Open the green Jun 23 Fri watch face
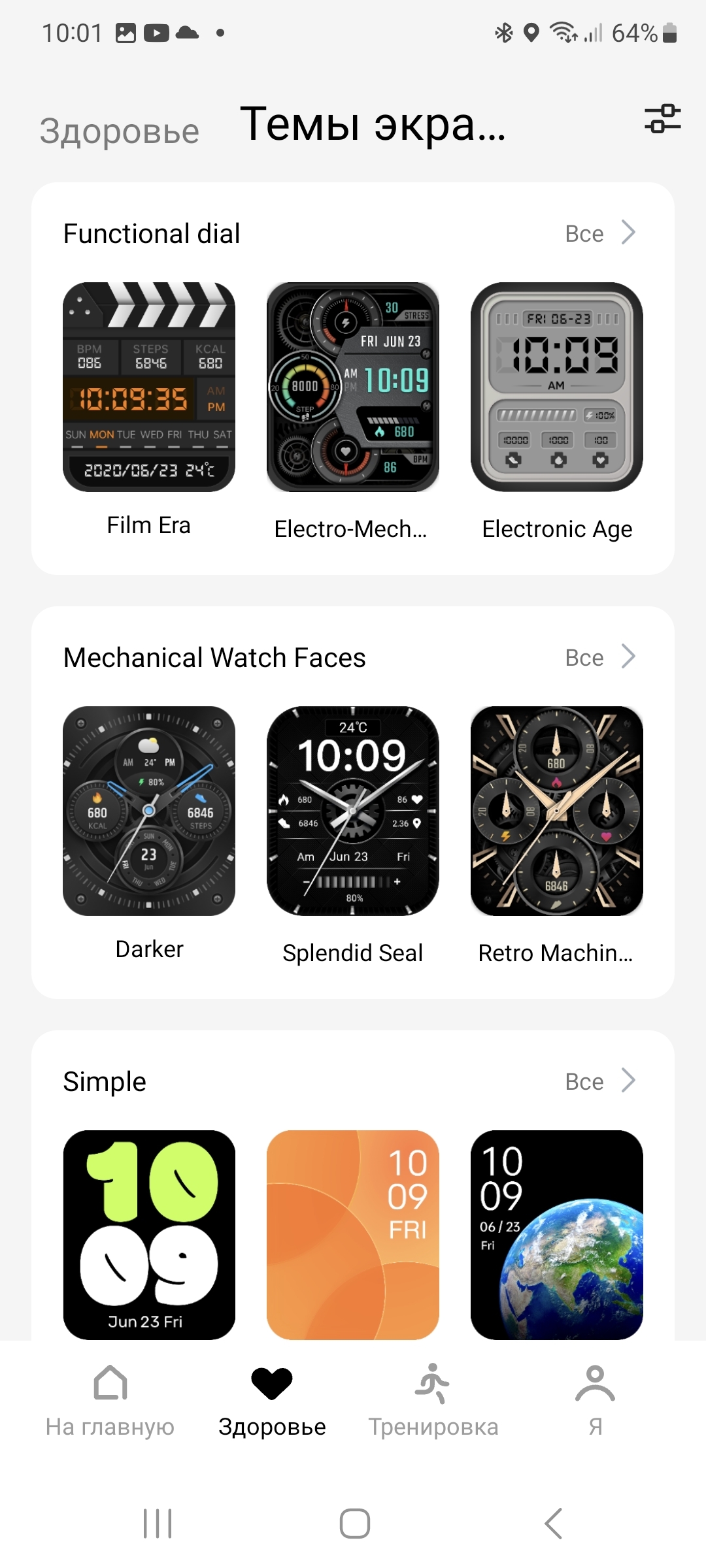The height and width of the screenshot is (1568, 706). point(149,1233)
